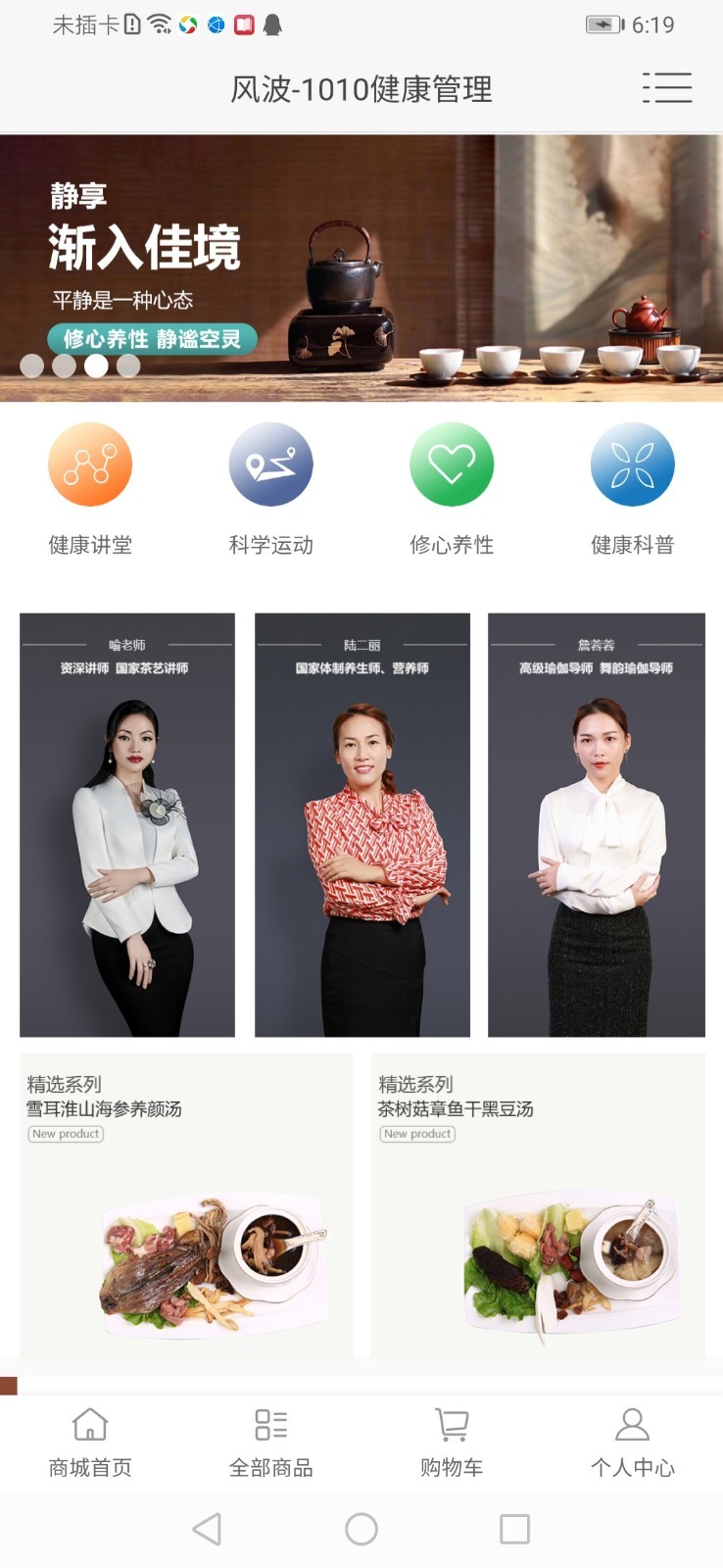
Task: Open the hamburger menu in the header
Action: (667, 88)
